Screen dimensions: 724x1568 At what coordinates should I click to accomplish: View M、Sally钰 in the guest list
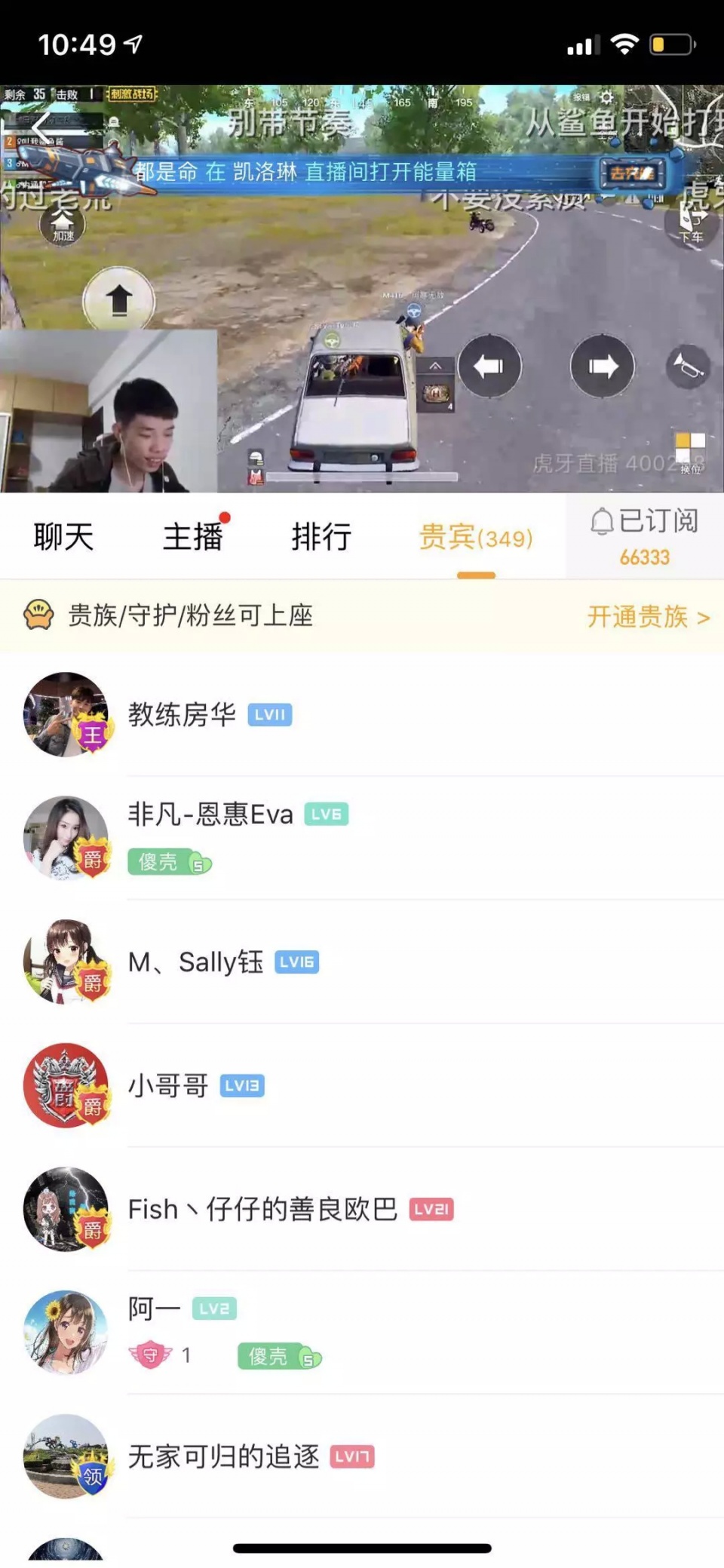(x=362, y=962)
